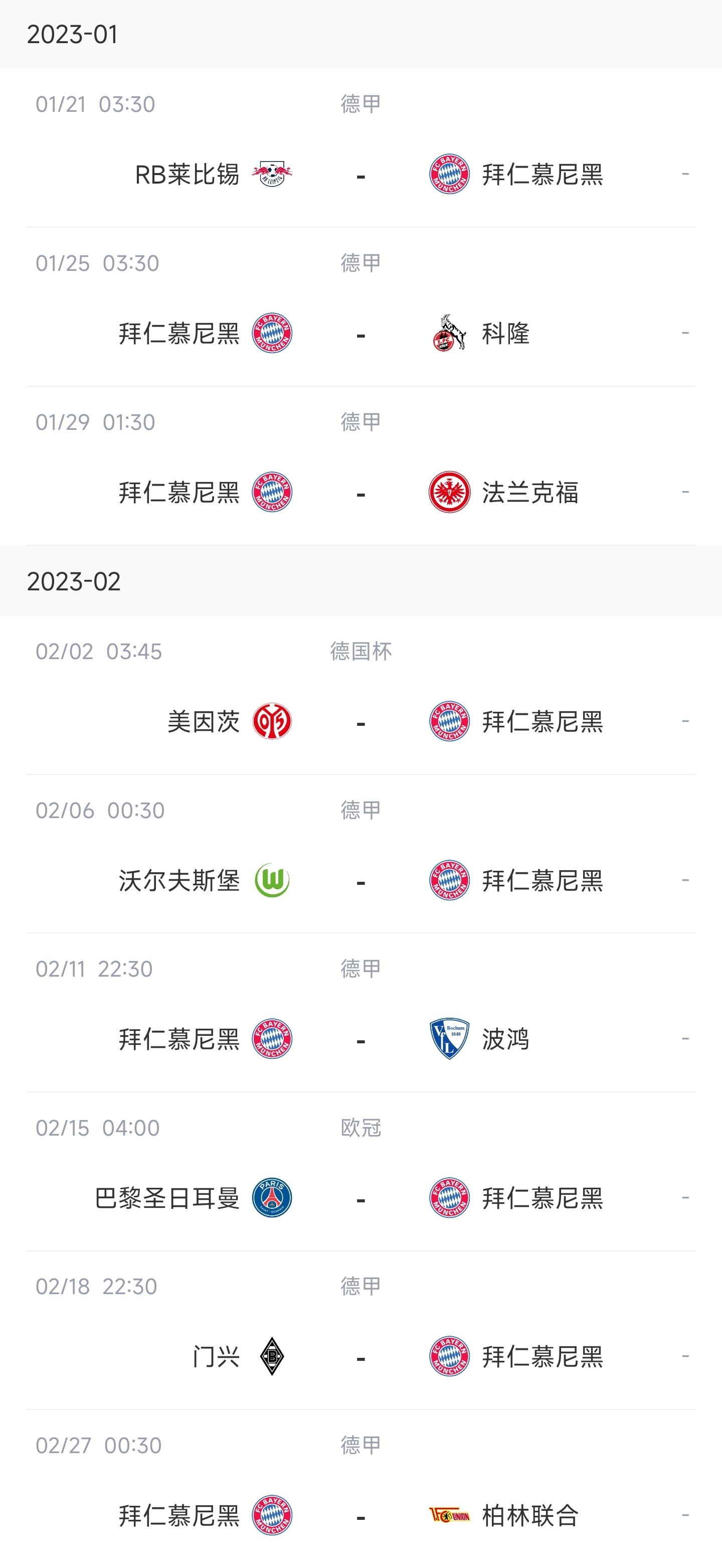View the 拜仁慕尼黑 vs 法兰克福 fixture
This screenshot has height=1568, width=722.
pyautogui.click(x=360, y=465)
